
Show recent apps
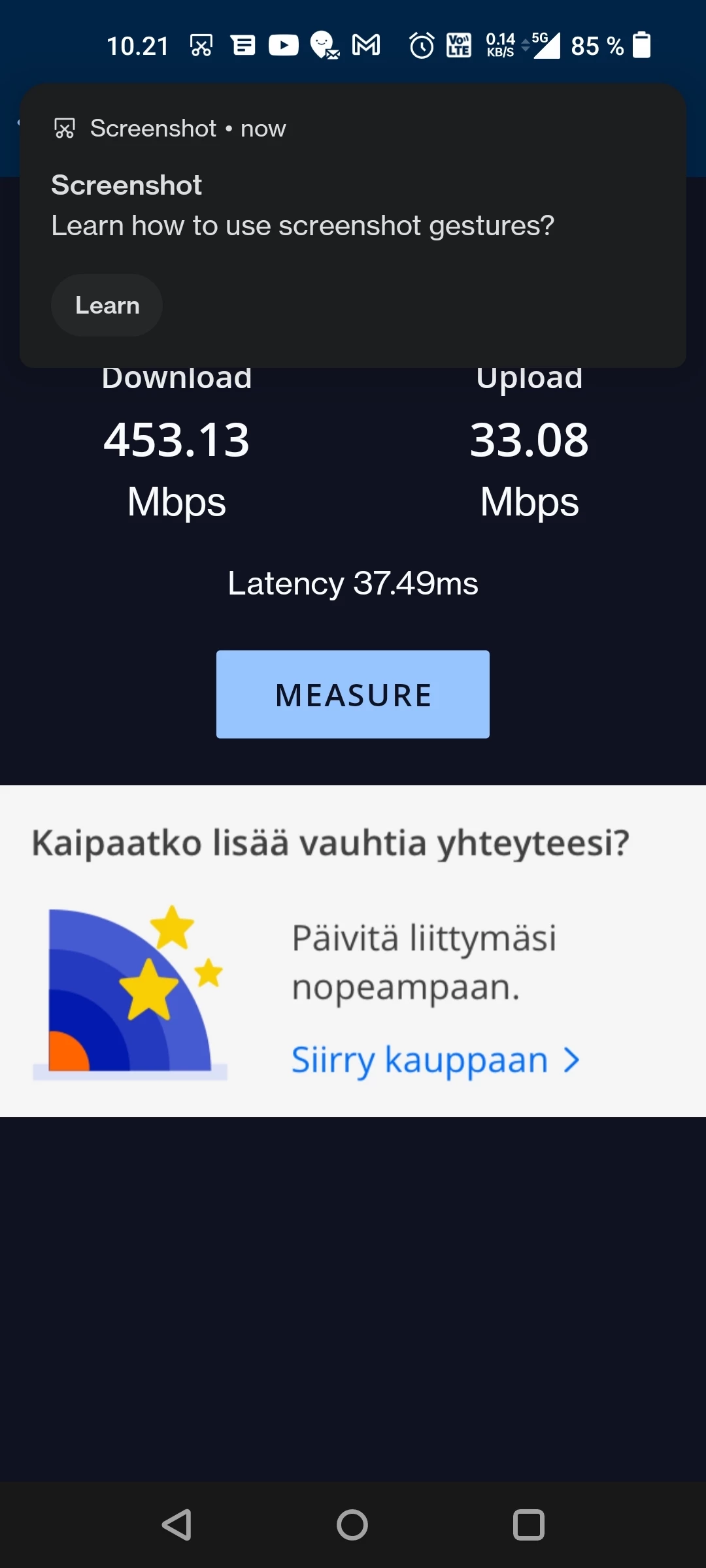529,1525
